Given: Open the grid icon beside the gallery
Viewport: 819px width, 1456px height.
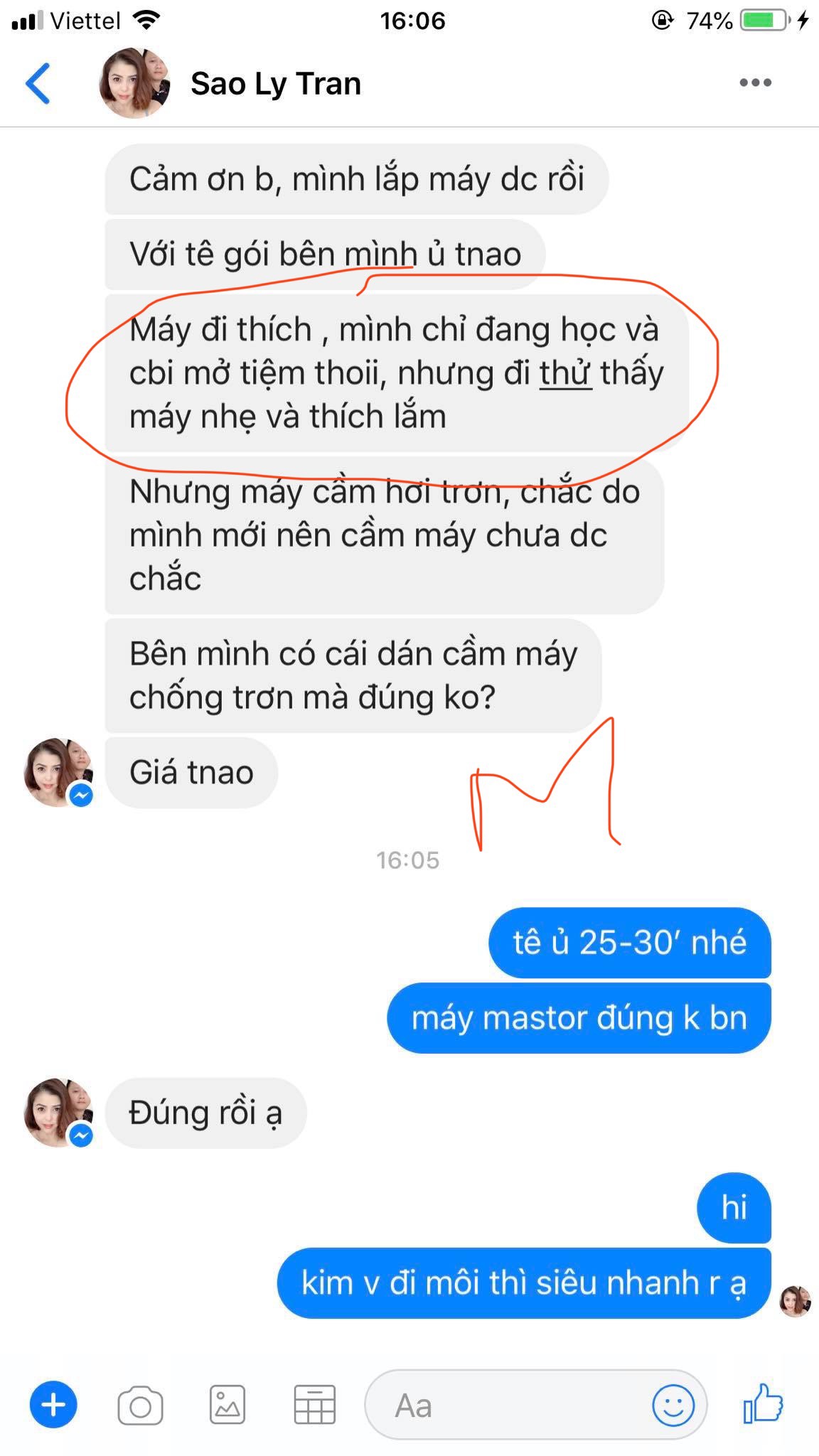Looking at the screenshot, I should (314, 1405).
